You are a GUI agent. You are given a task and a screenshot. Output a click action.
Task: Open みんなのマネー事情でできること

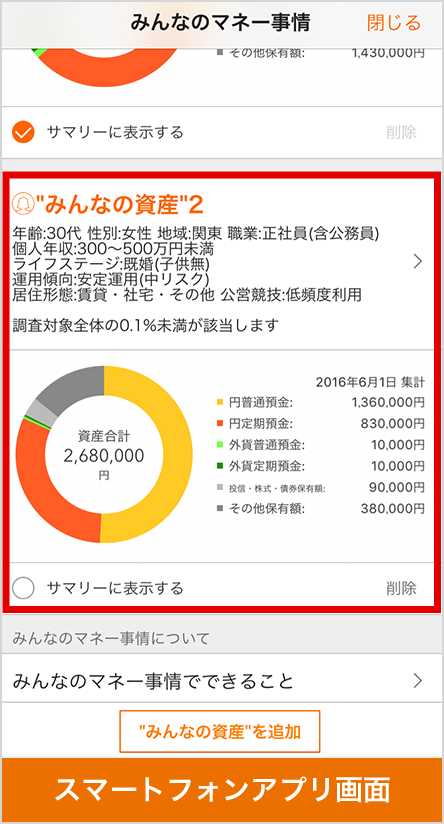(222, 681)
